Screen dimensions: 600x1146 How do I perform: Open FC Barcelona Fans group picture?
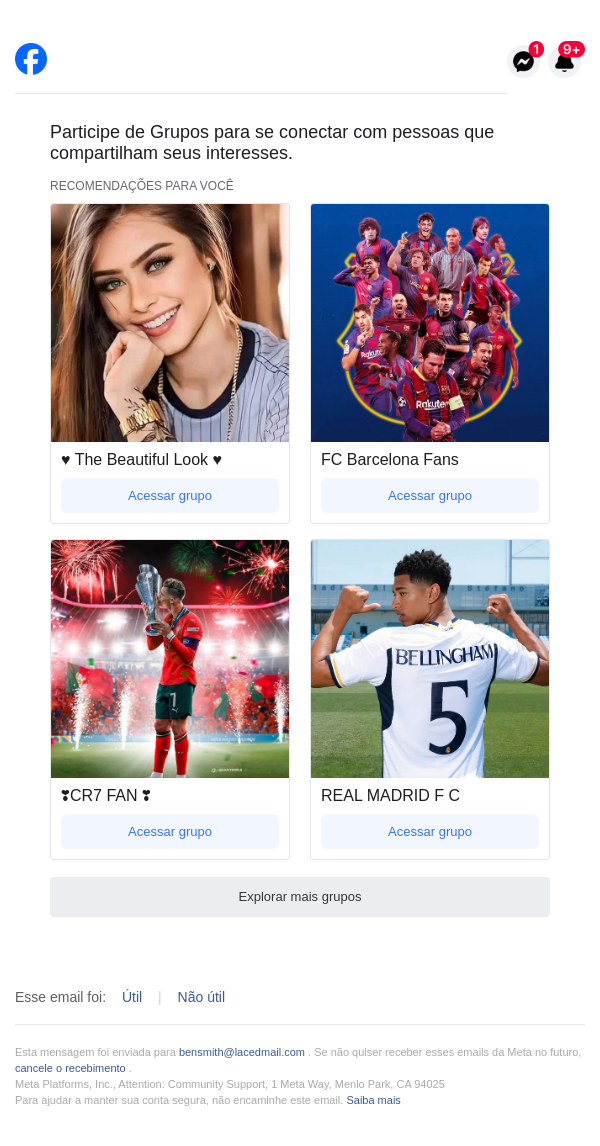430,323
